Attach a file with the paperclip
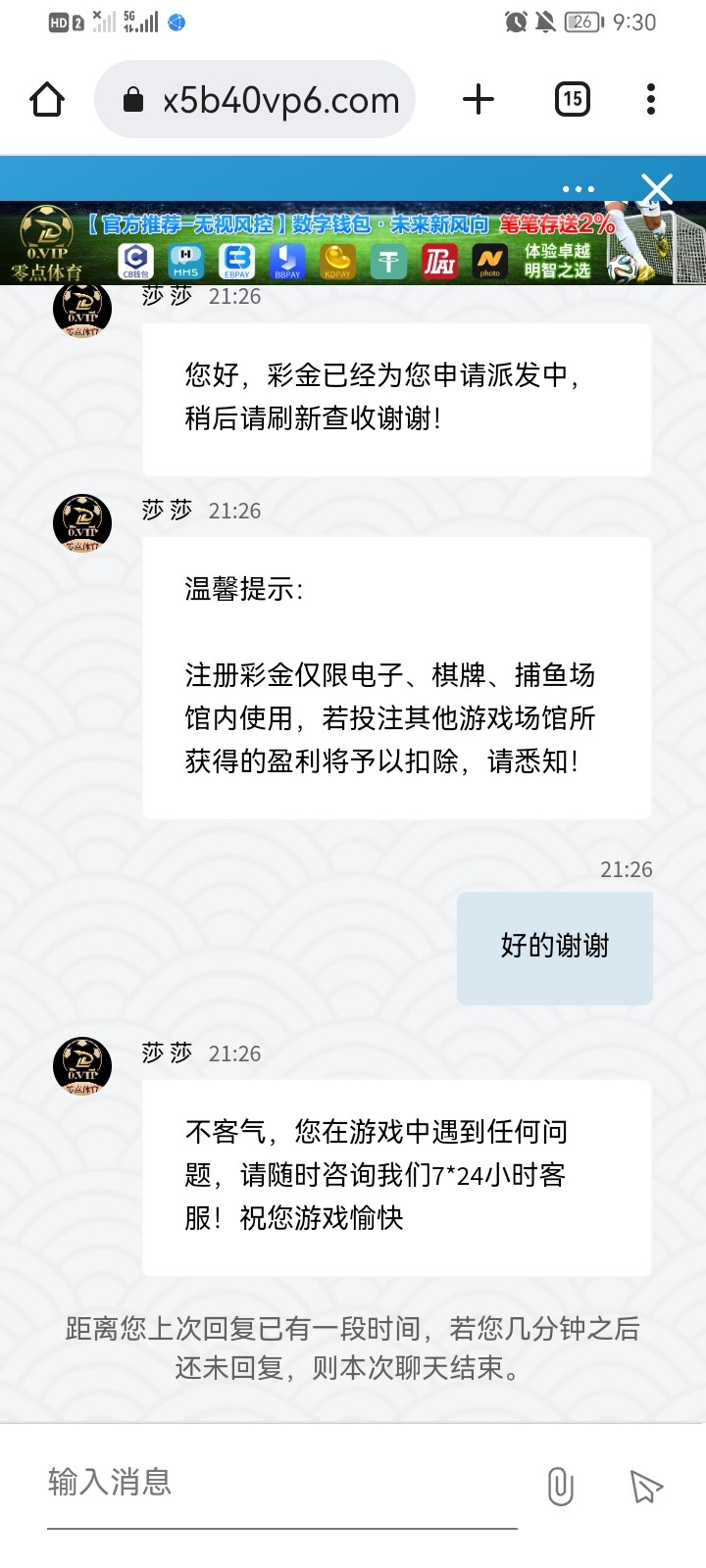706x1568 pixels. pos(560,1487)
